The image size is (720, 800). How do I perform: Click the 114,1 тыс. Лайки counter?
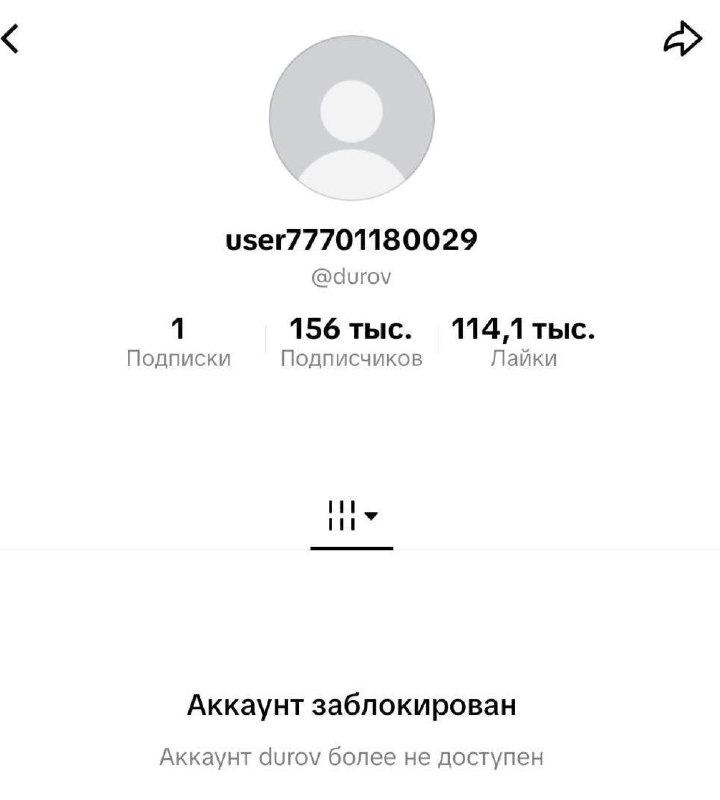pyautogui.click(x=524, y=340)
